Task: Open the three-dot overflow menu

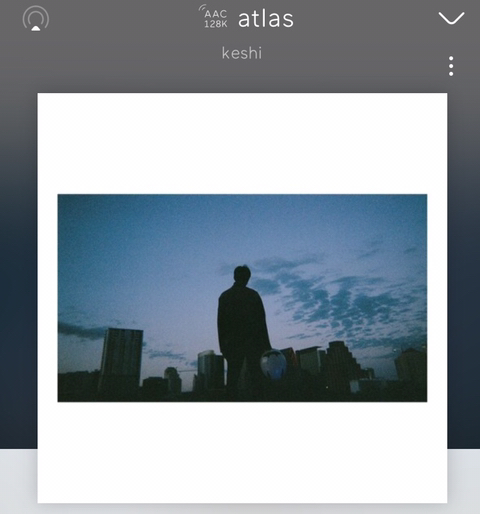Action: click(451, 66)
